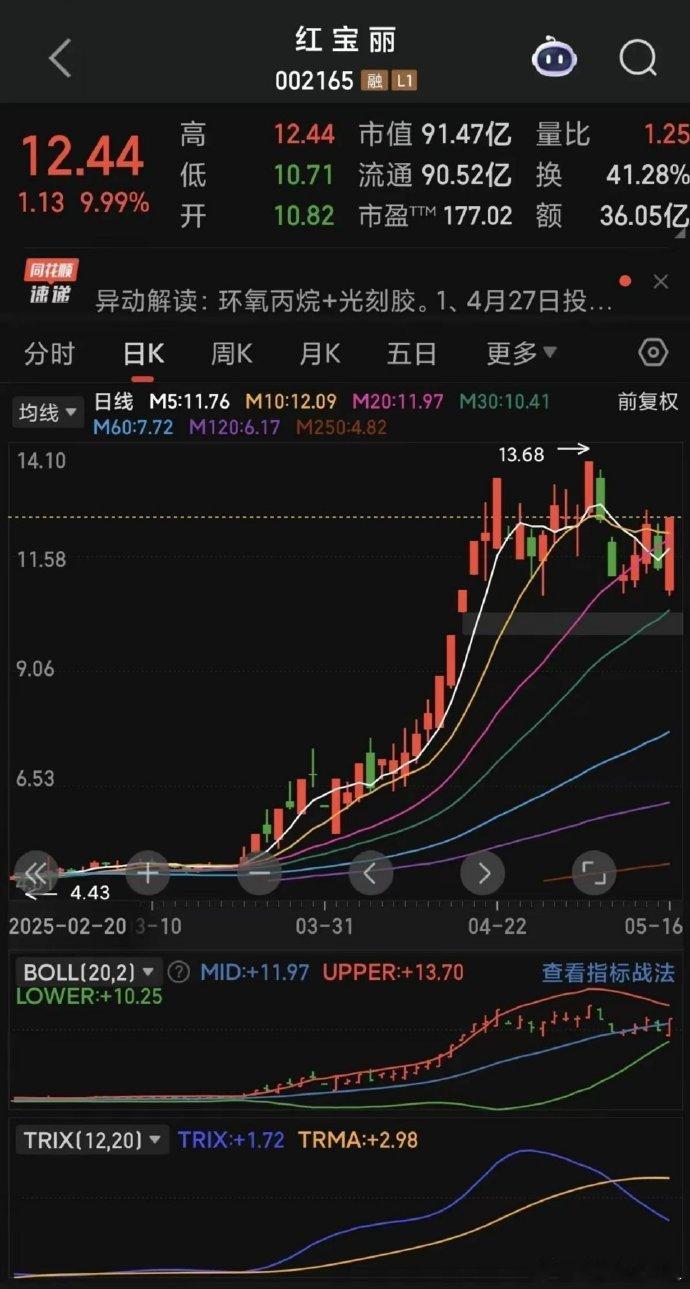Switch to the 周K chart

pyautogui.click(x=231, y=353)
